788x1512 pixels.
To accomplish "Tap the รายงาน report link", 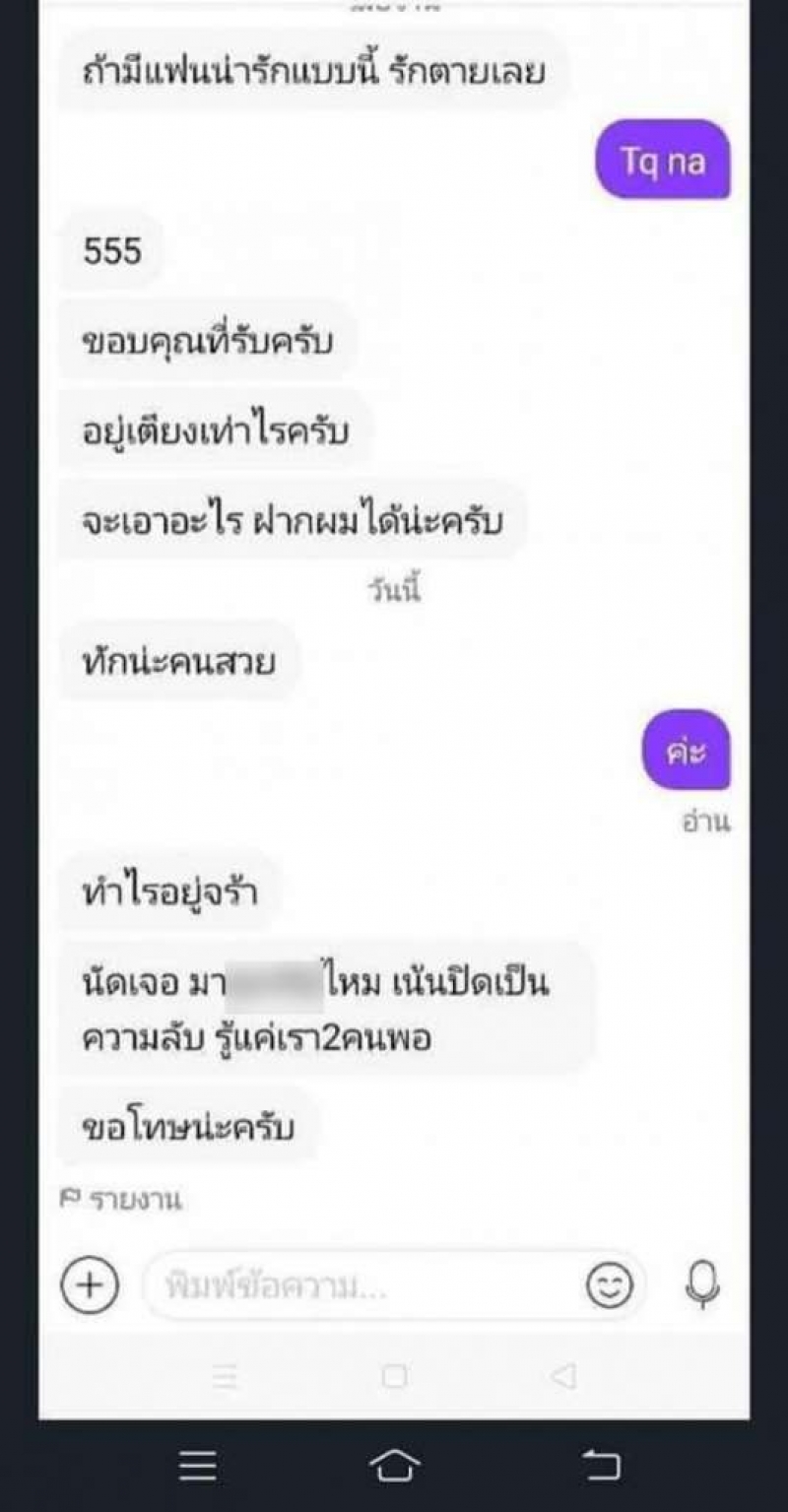I will [x=121, y=1200].
